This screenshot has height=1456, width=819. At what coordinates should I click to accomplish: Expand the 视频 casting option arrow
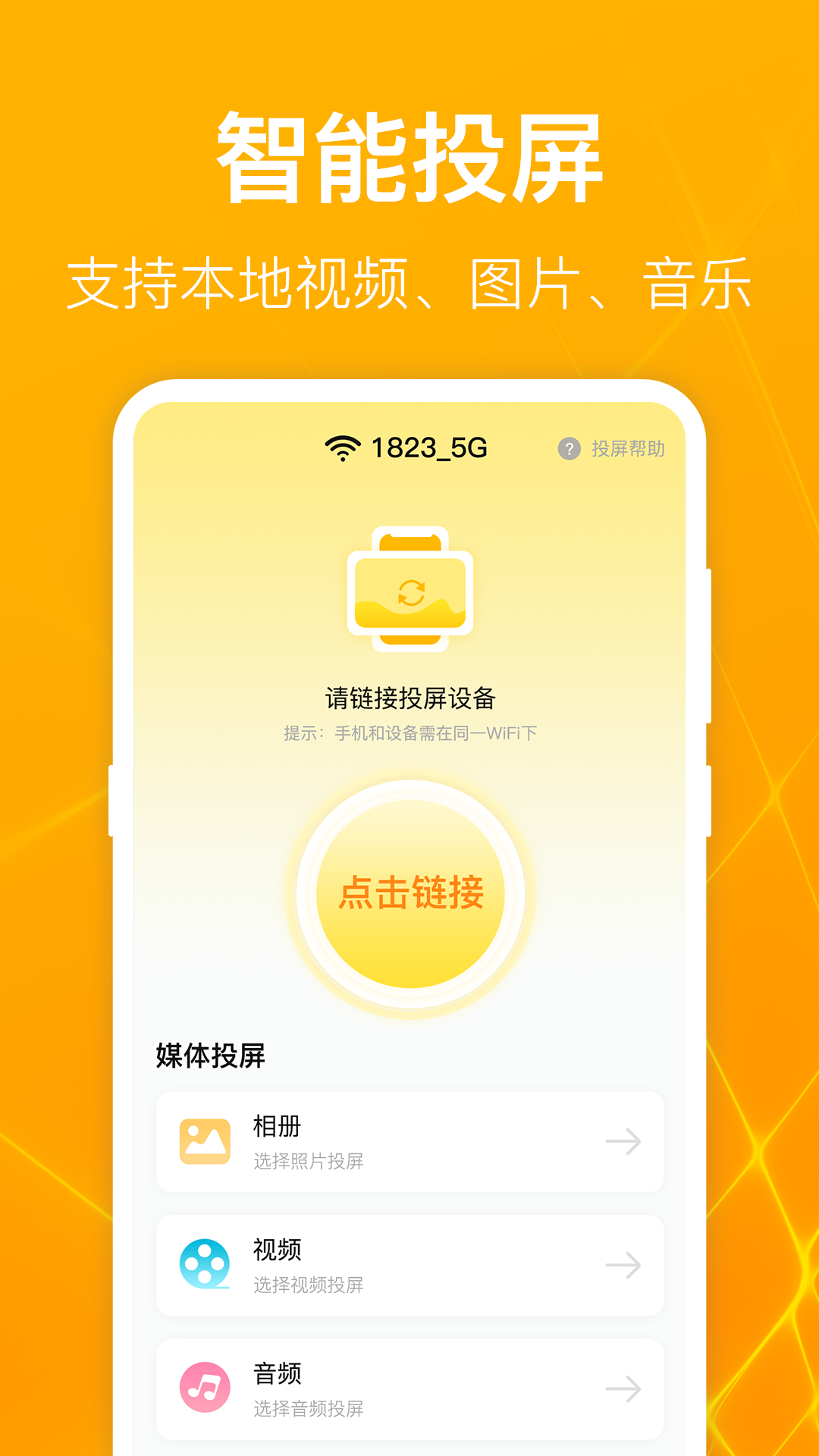coord(623,1265)
